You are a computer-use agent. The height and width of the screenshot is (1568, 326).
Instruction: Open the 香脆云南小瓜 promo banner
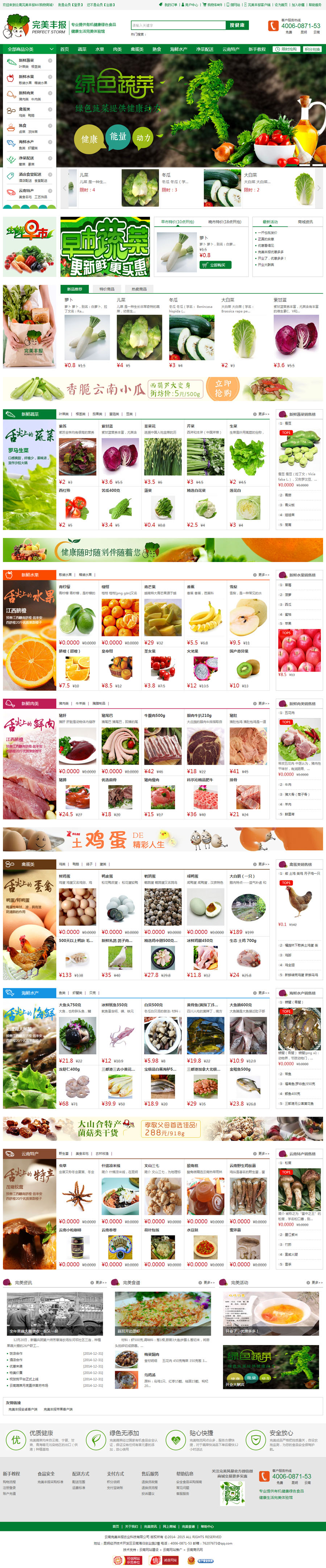(162, 389)
